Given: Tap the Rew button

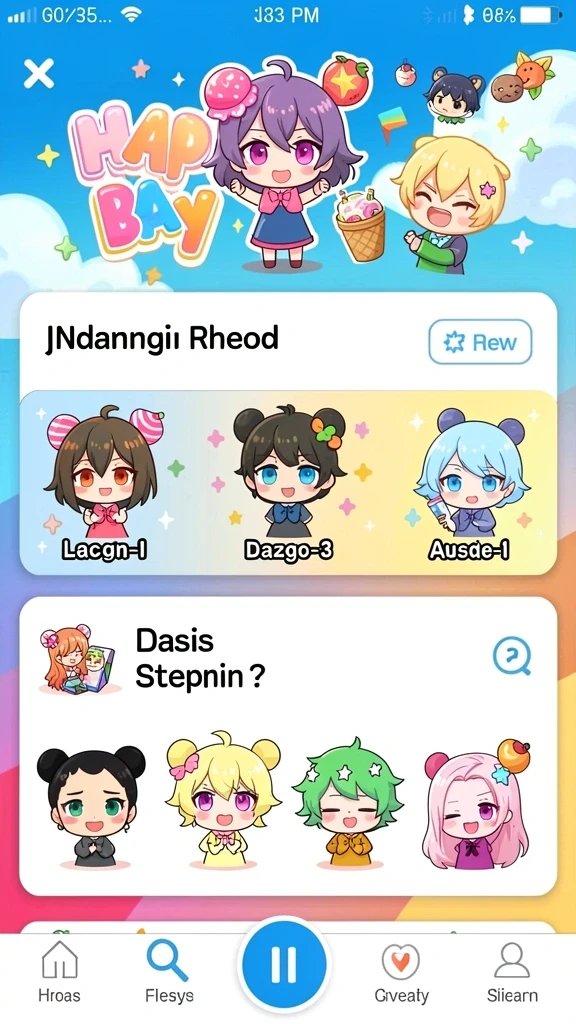Looking at the screenshot, I should (480, 342).
